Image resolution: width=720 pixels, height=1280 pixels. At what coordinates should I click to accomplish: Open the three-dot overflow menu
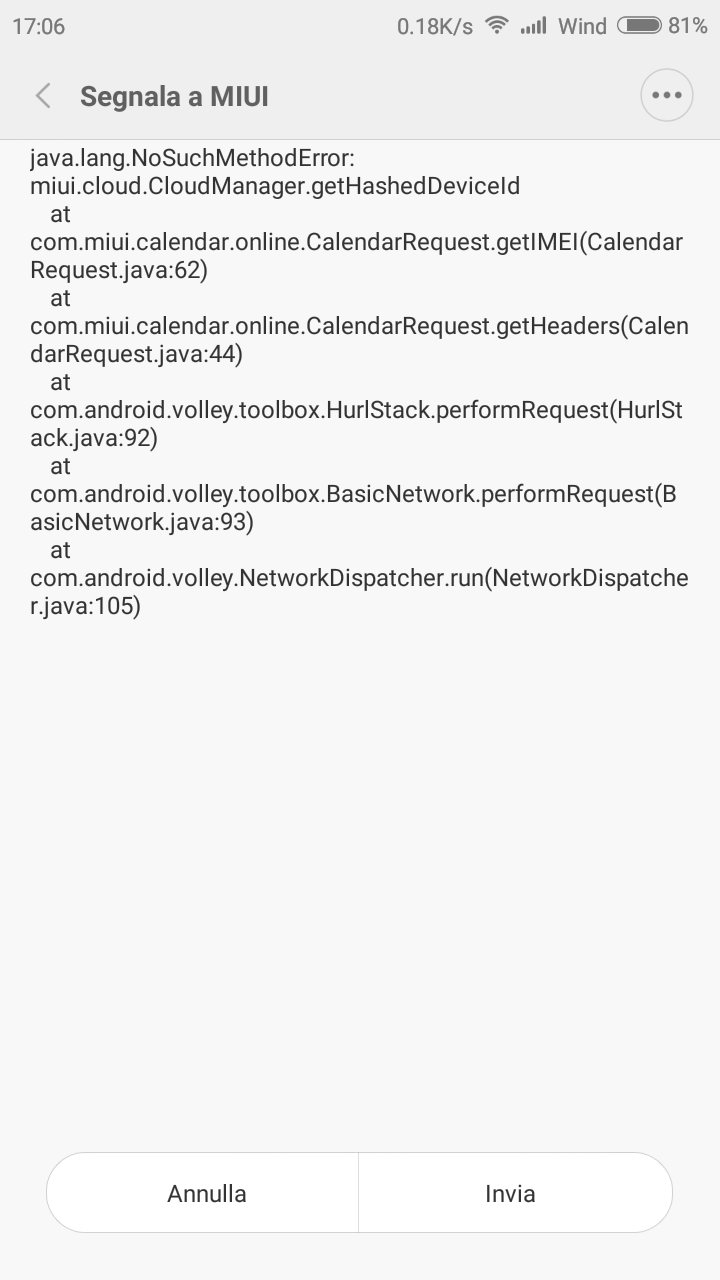(666, 96)
